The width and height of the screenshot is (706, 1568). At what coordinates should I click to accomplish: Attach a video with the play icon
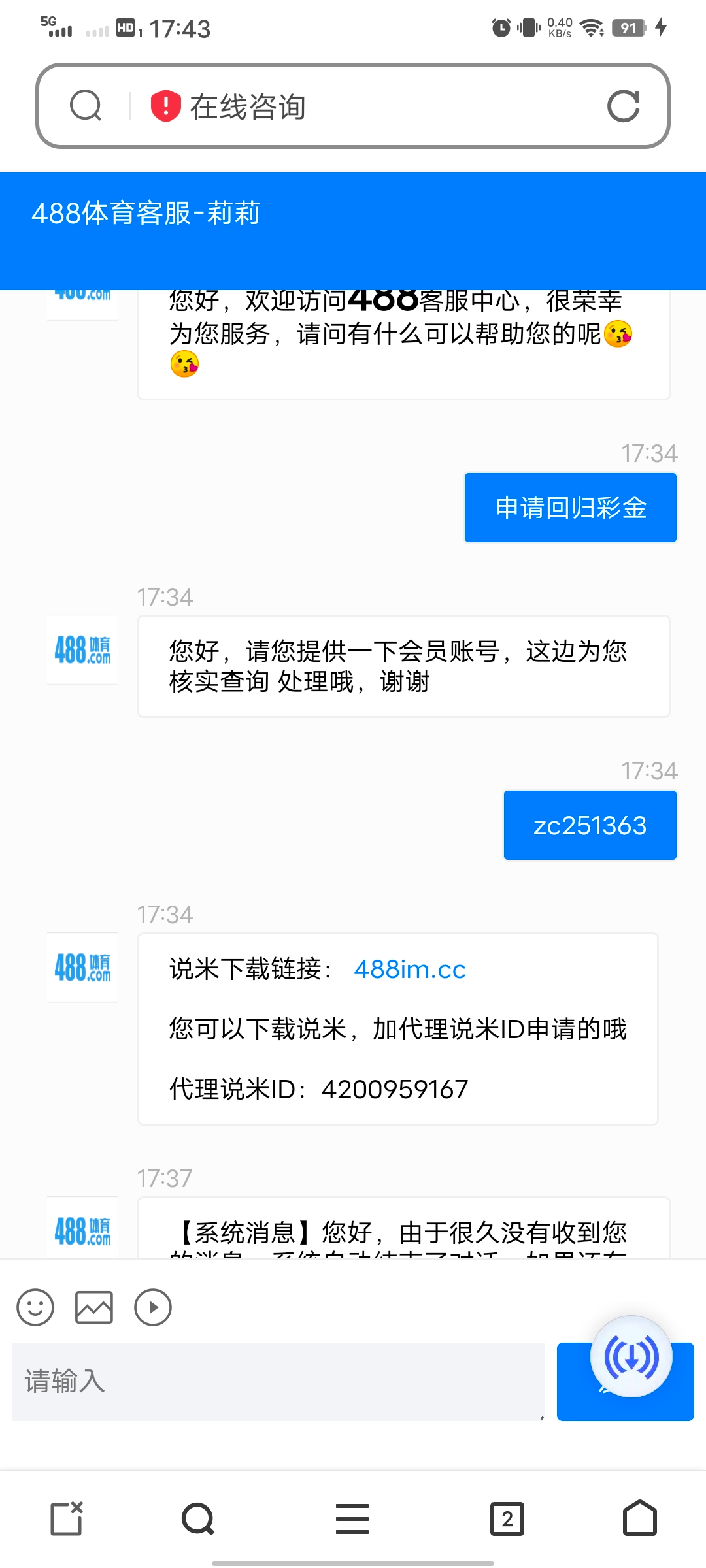pos(153,1307)
